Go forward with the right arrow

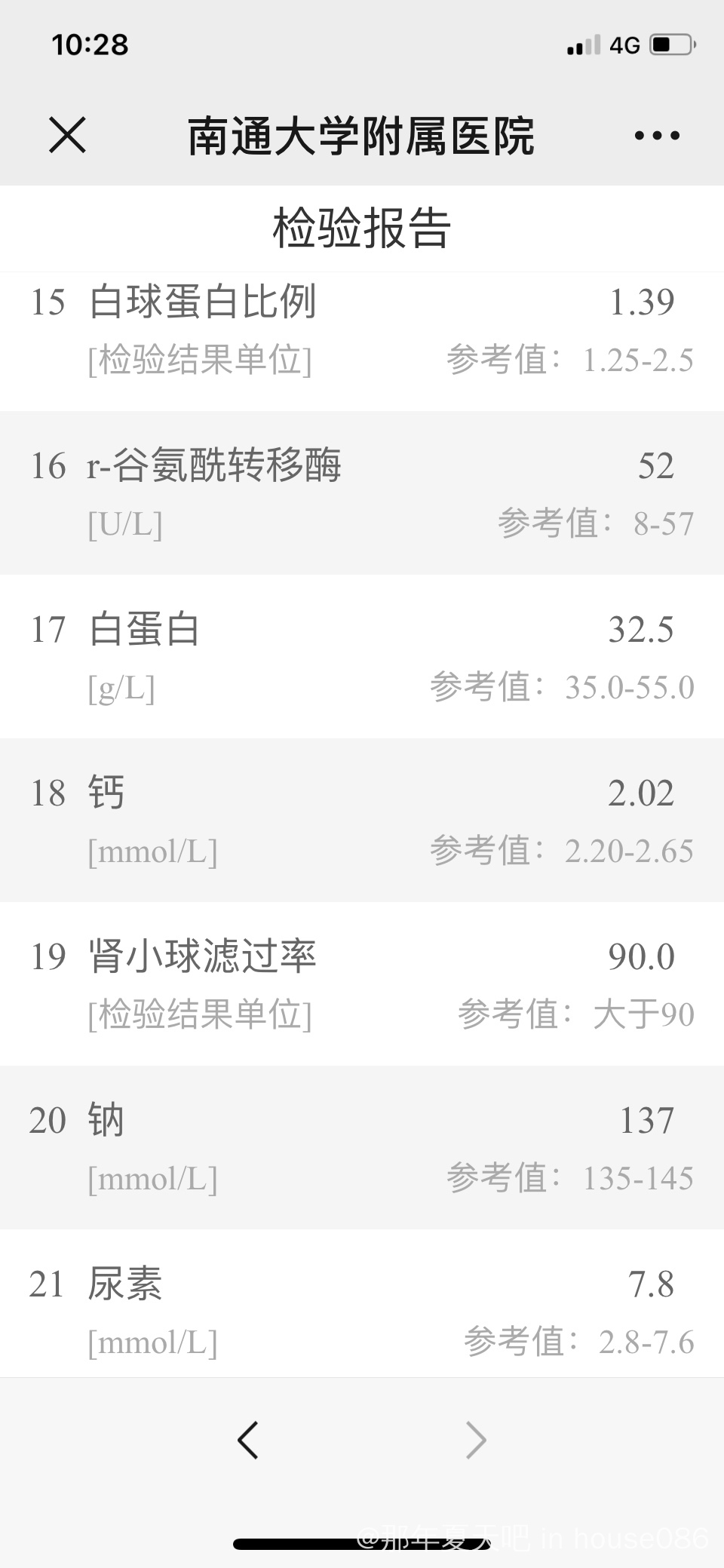pos(476,1440)
